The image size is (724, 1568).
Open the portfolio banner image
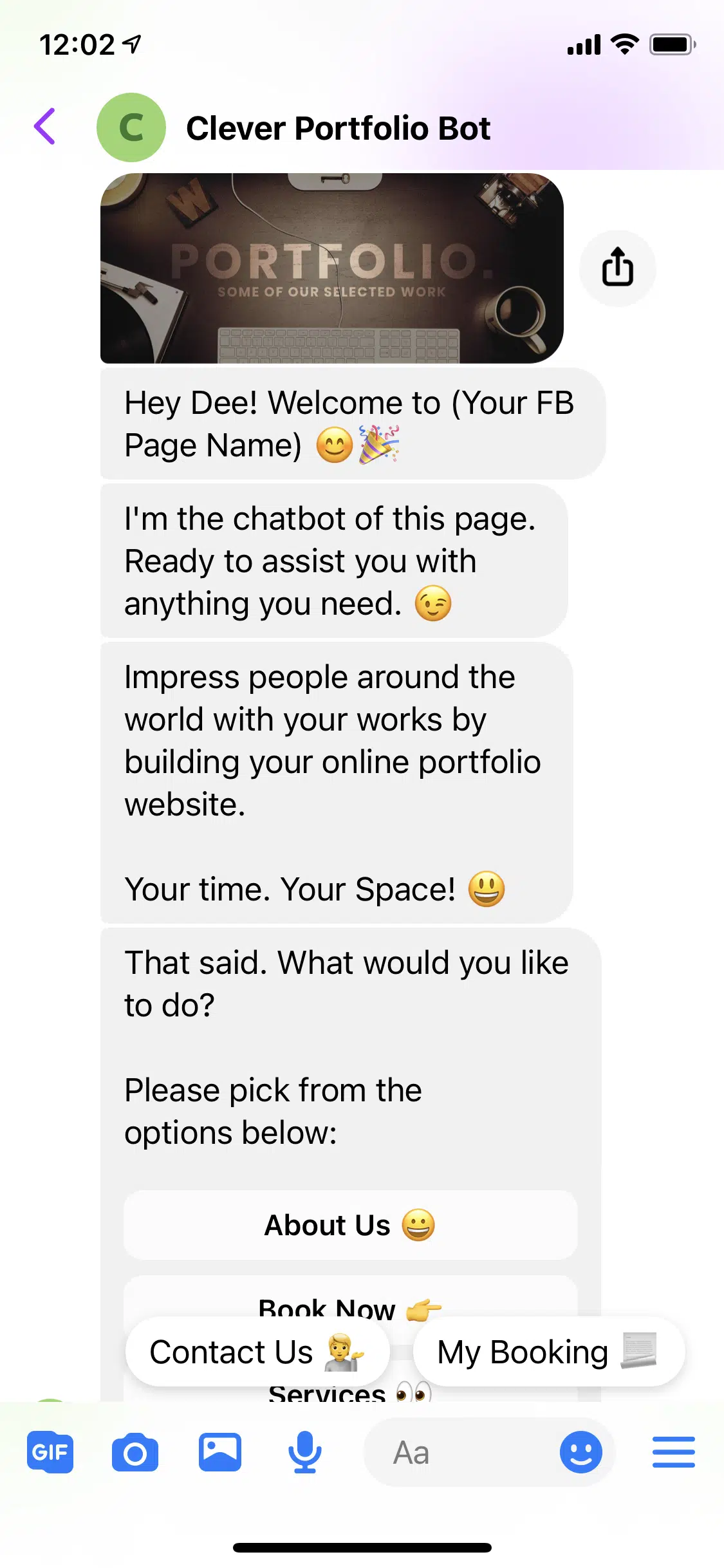(x=331, y=268)
